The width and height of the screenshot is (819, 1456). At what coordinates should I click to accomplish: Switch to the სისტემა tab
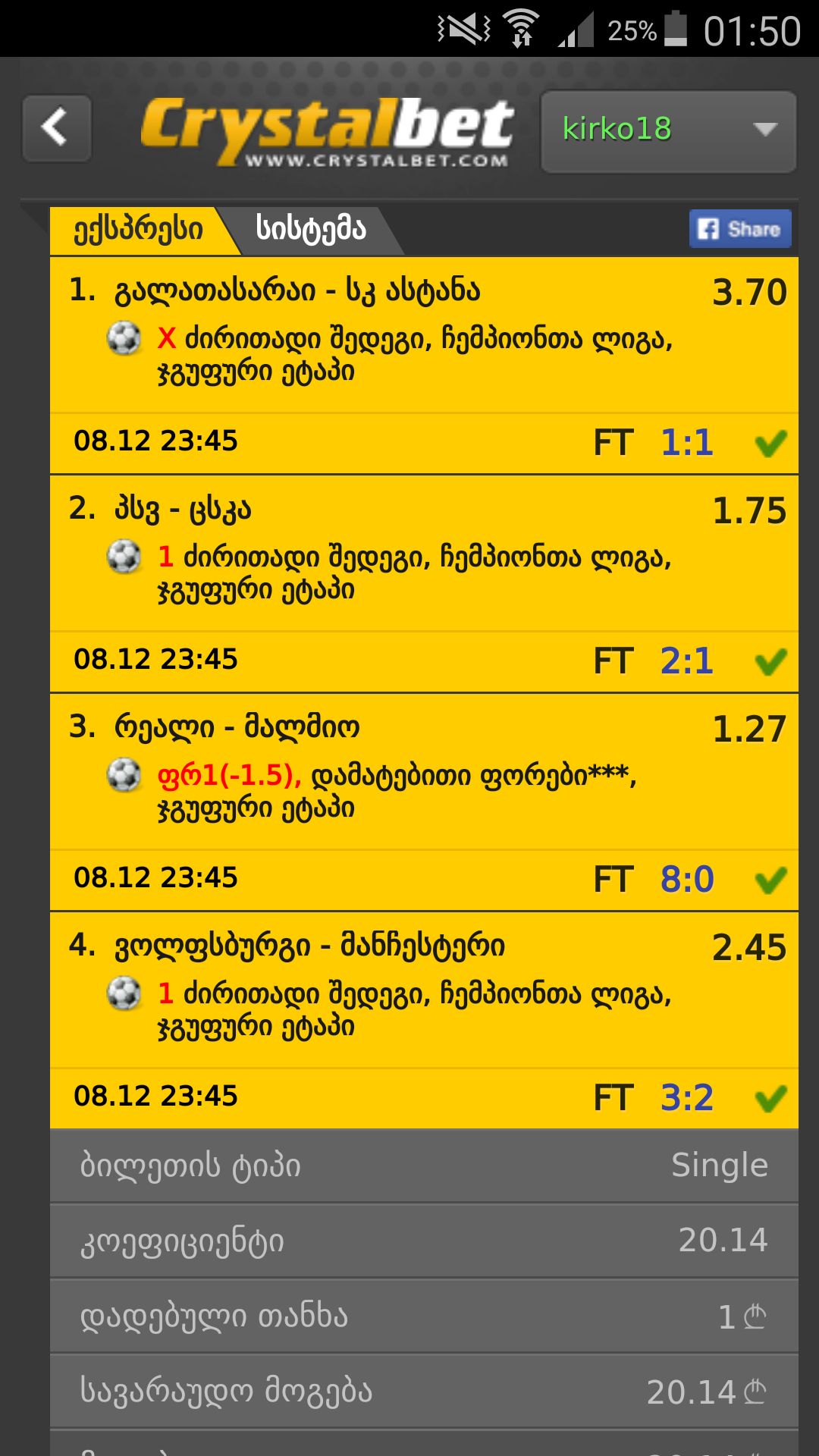(311, 229)
